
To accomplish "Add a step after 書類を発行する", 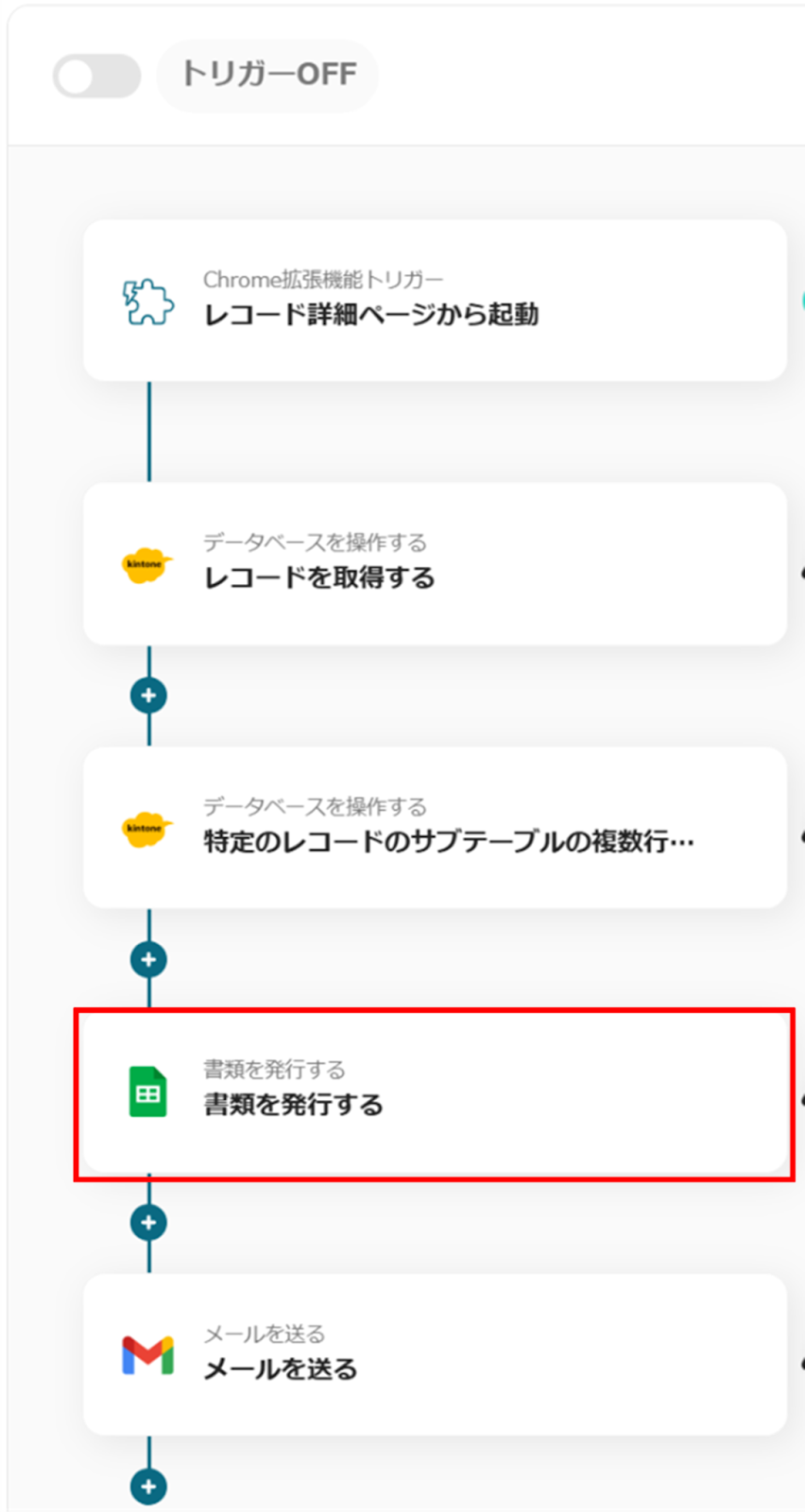I will point(148,1222).
